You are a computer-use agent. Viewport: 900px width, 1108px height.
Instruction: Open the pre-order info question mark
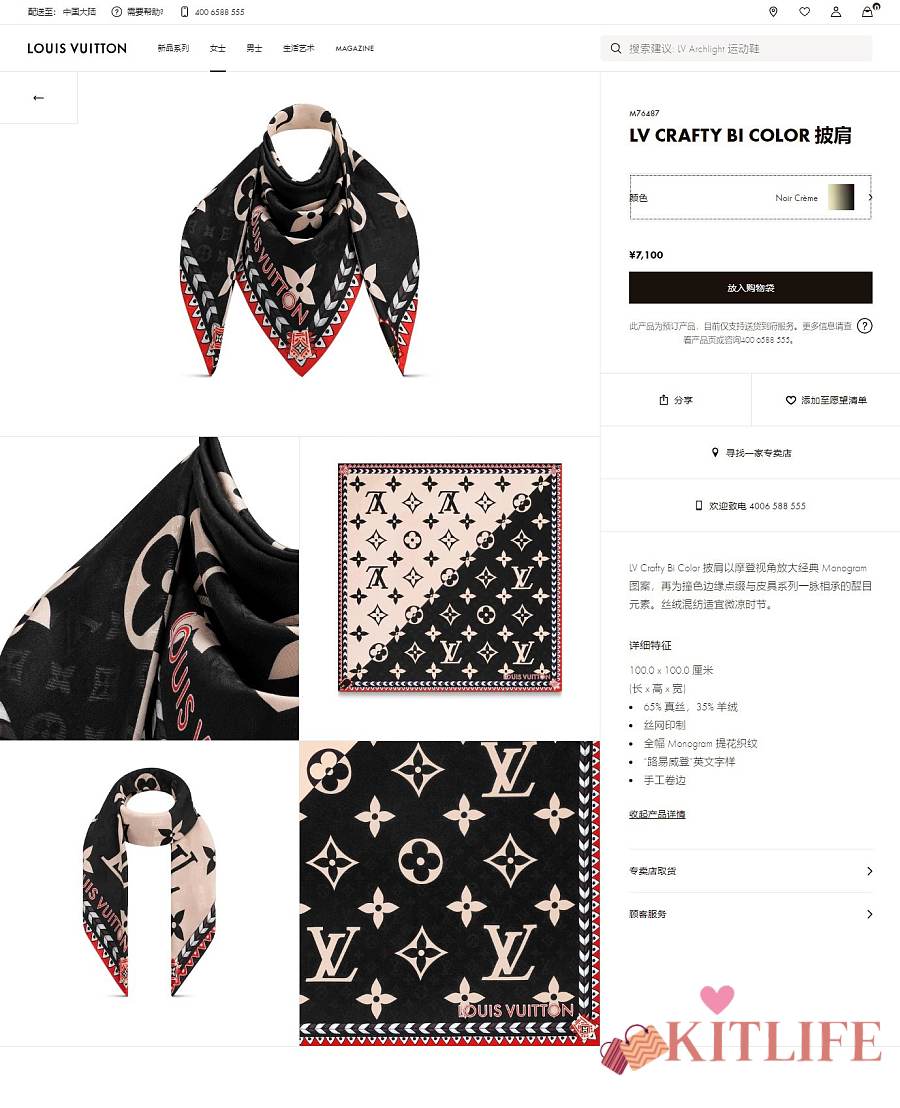click(865, 326)
